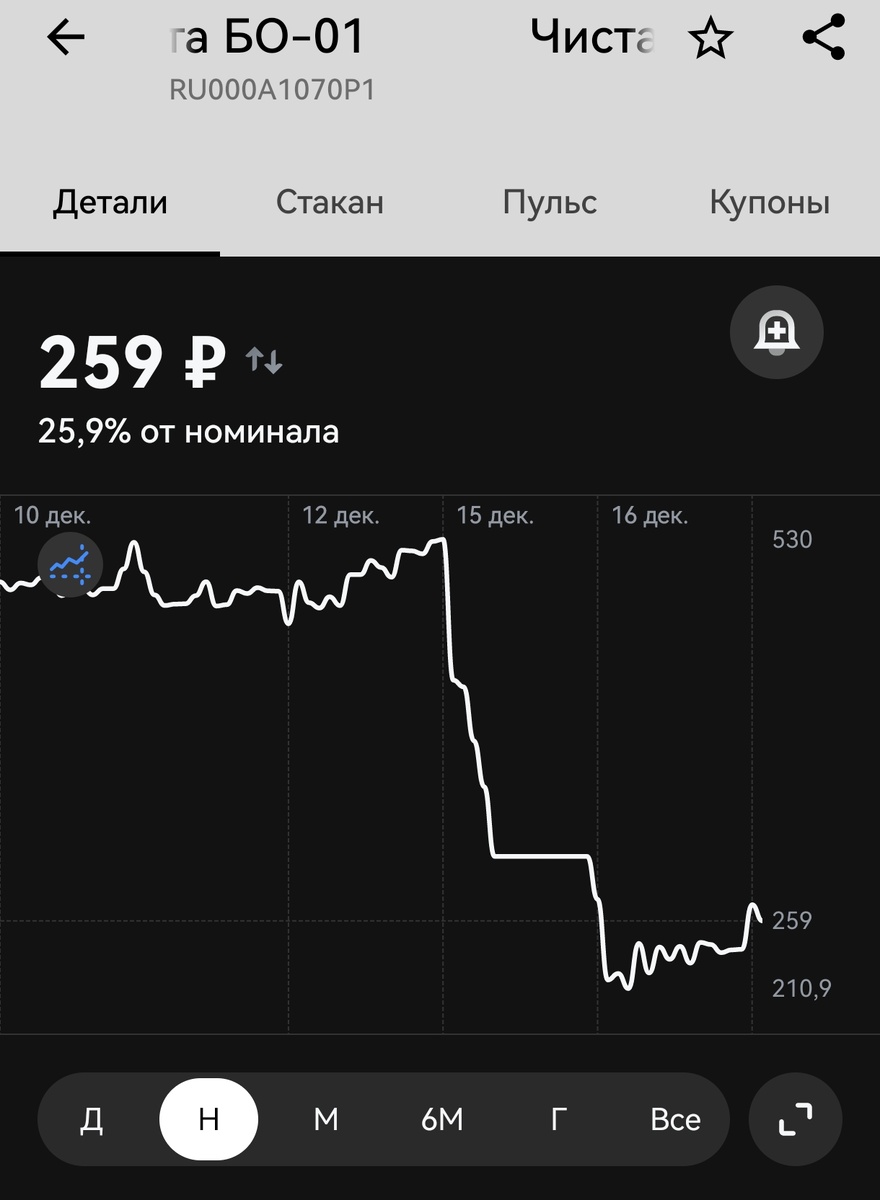
Task: Select the Д daily period
Action: 92,1120
